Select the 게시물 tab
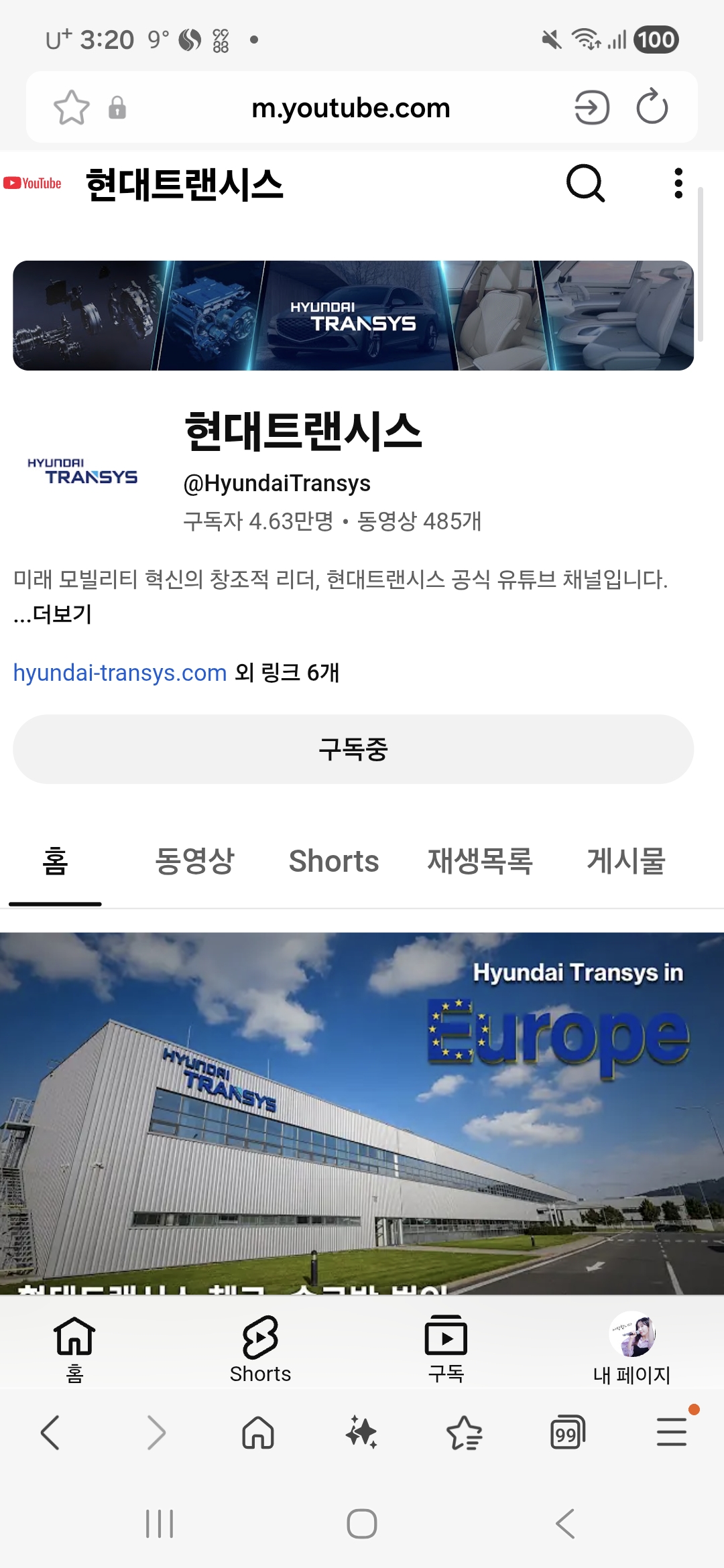This screenshot has width=724, height=1568. (626, 861)
